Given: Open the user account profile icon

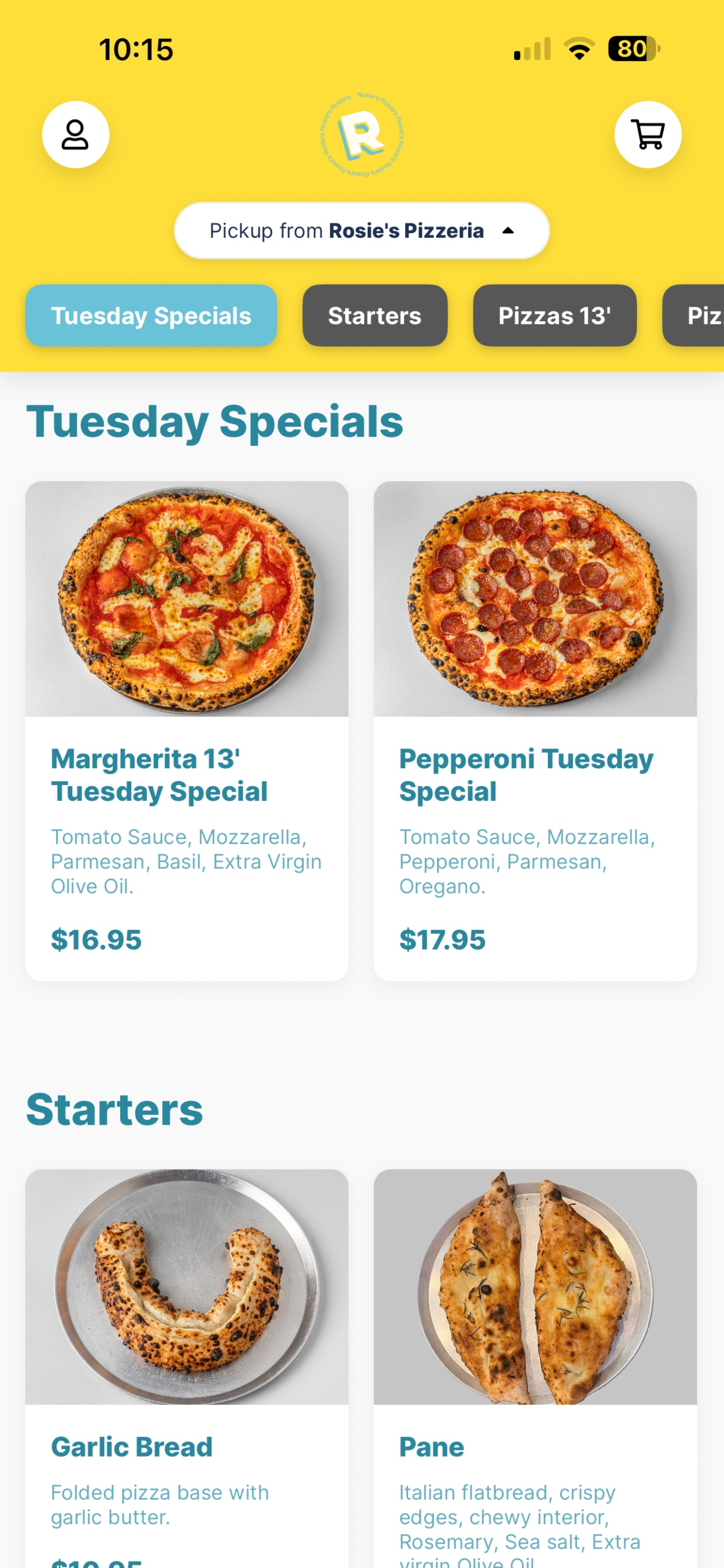Looking at the screenshot, I should (75, 135).
